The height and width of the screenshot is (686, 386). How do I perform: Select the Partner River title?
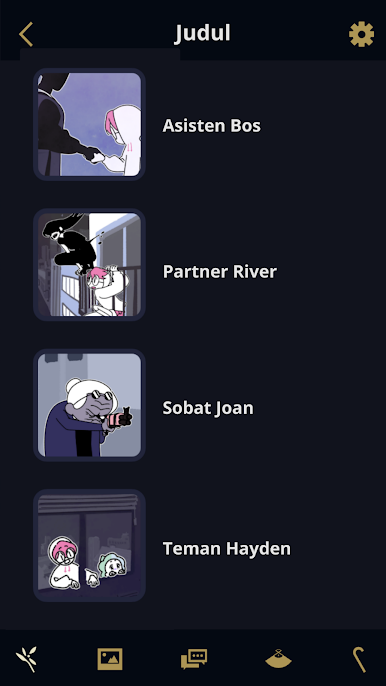[220, 272]
